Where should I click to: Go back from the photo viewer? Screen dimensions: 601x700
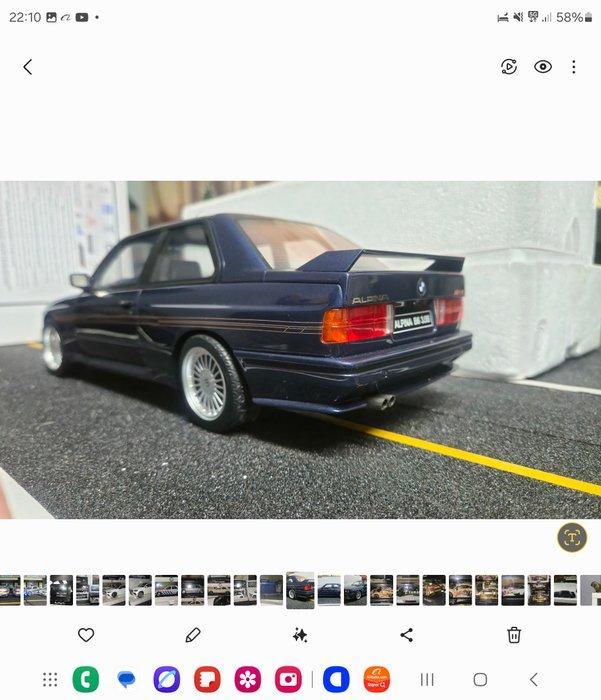coord(27,67)
